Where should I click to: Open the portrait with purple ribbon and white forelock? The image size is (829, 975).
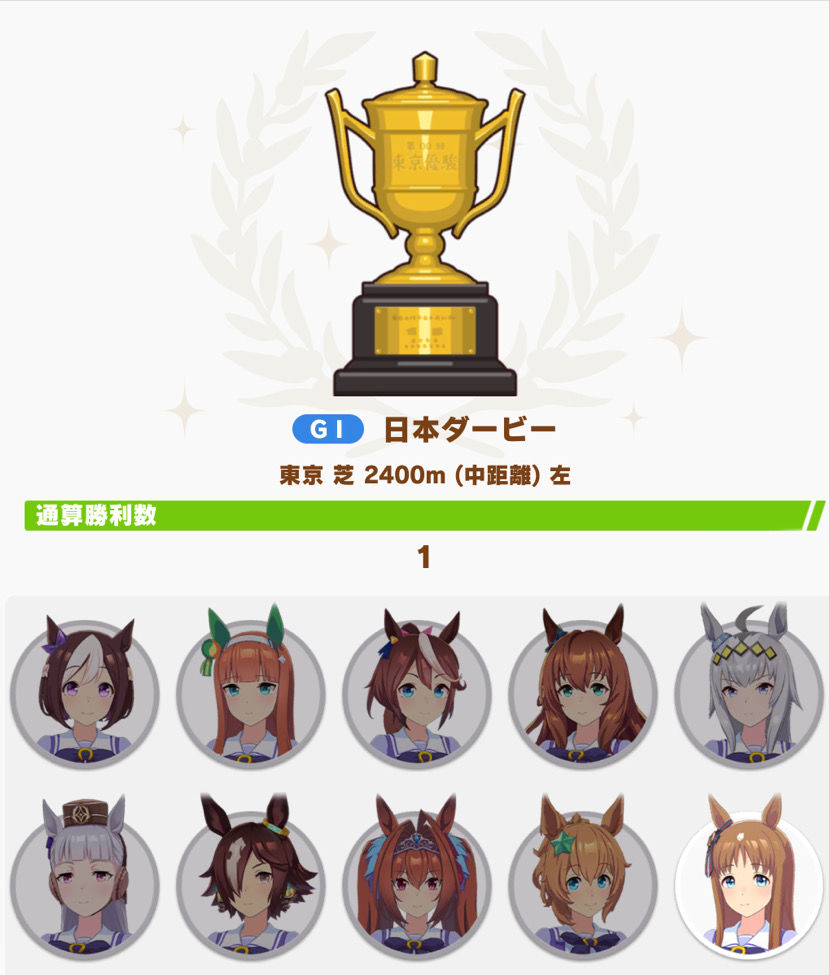pos(85,685)
